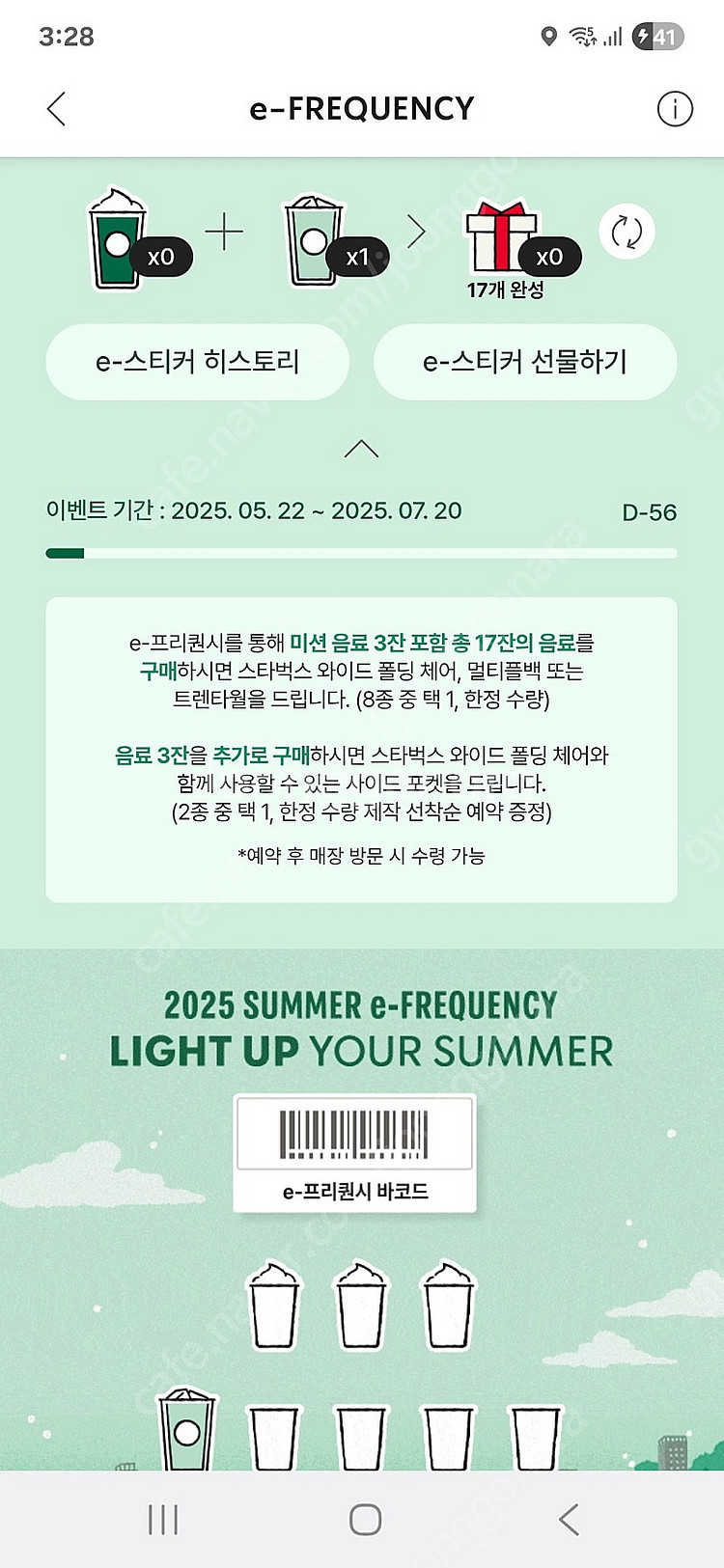Tap the system home button
This screenshot has height=1568, width=724.
click(365, 1520)
